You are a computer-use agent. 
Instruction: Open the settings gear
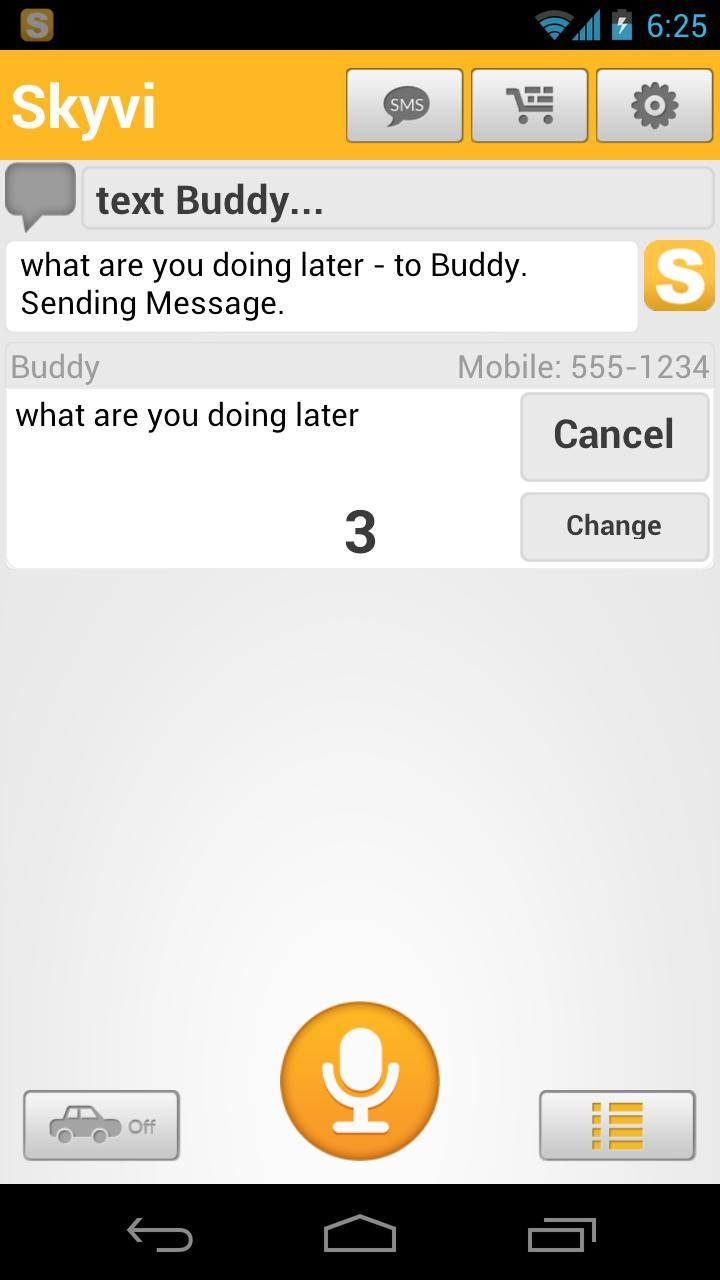(654, 105)
